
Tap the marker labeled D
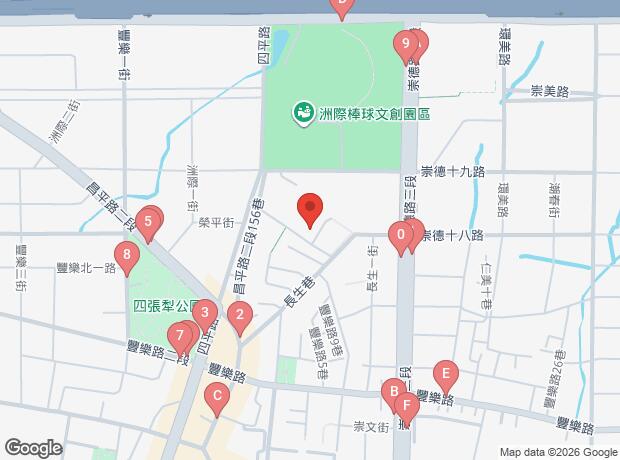(341, 5)
